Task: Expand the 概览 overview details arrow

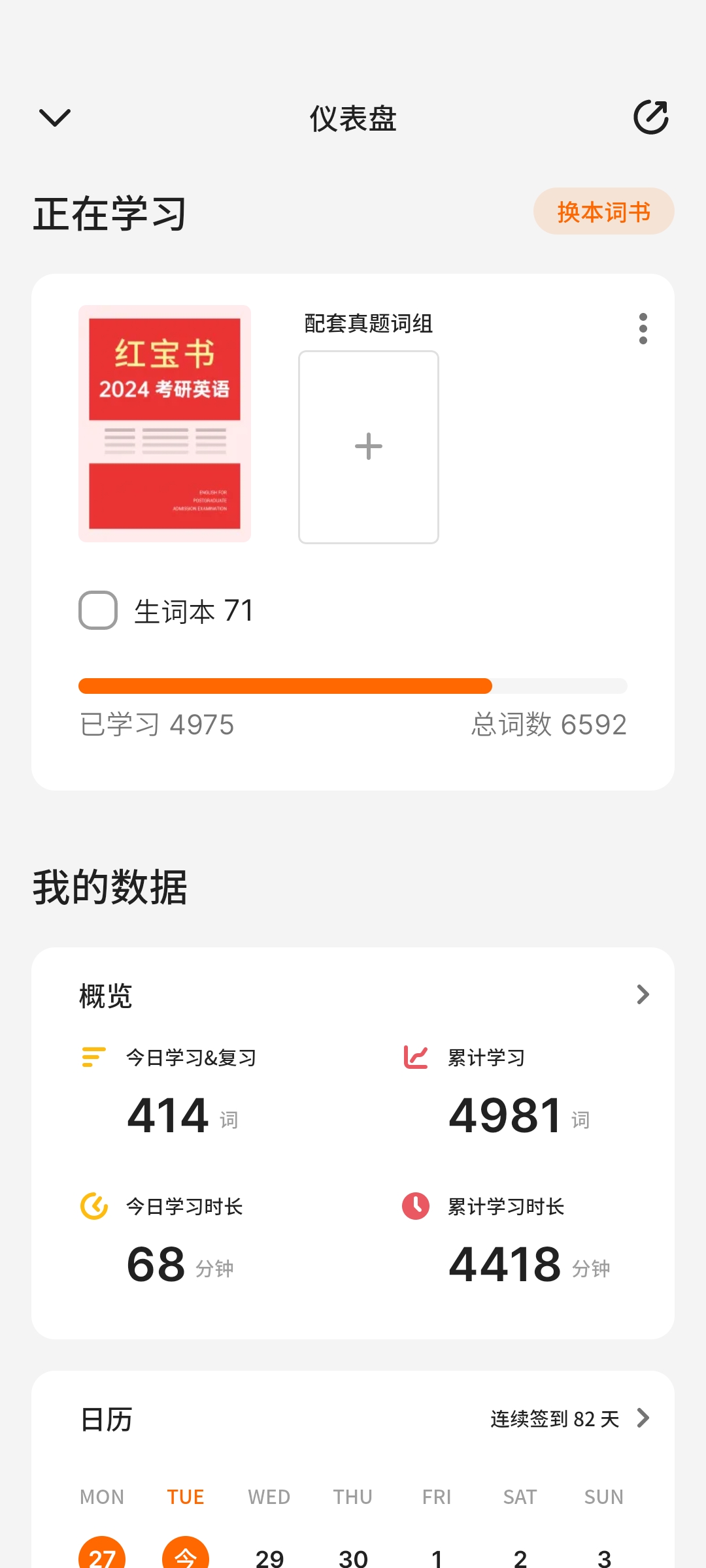Action: pos(643,994)
